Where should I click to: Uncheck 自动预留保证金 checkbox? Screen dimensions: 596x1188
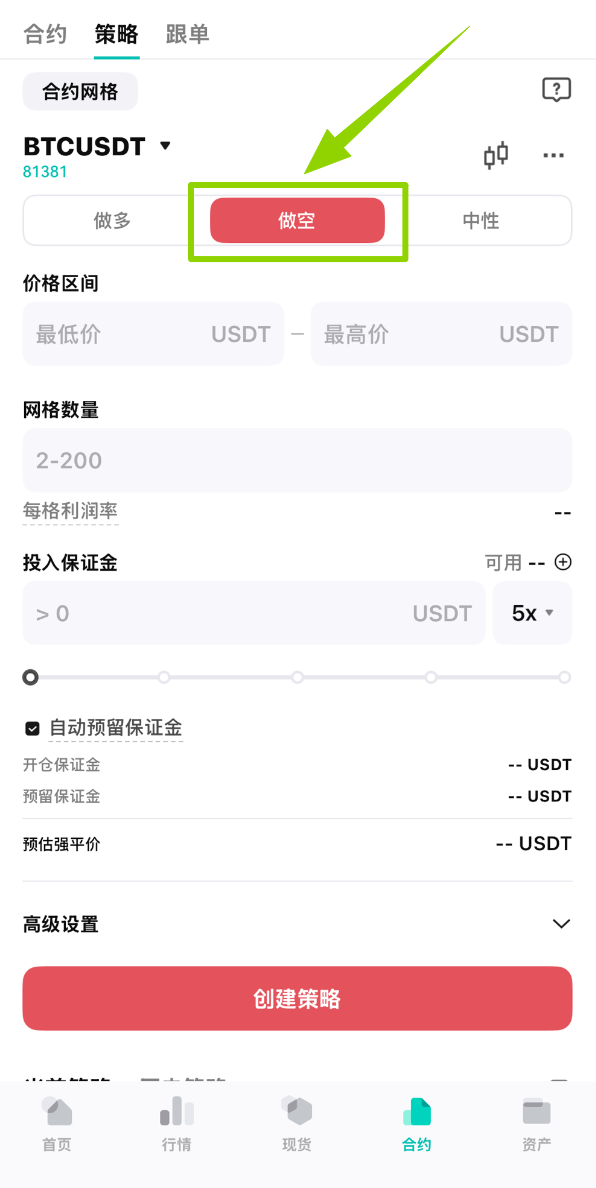click(x=32, y=729)
